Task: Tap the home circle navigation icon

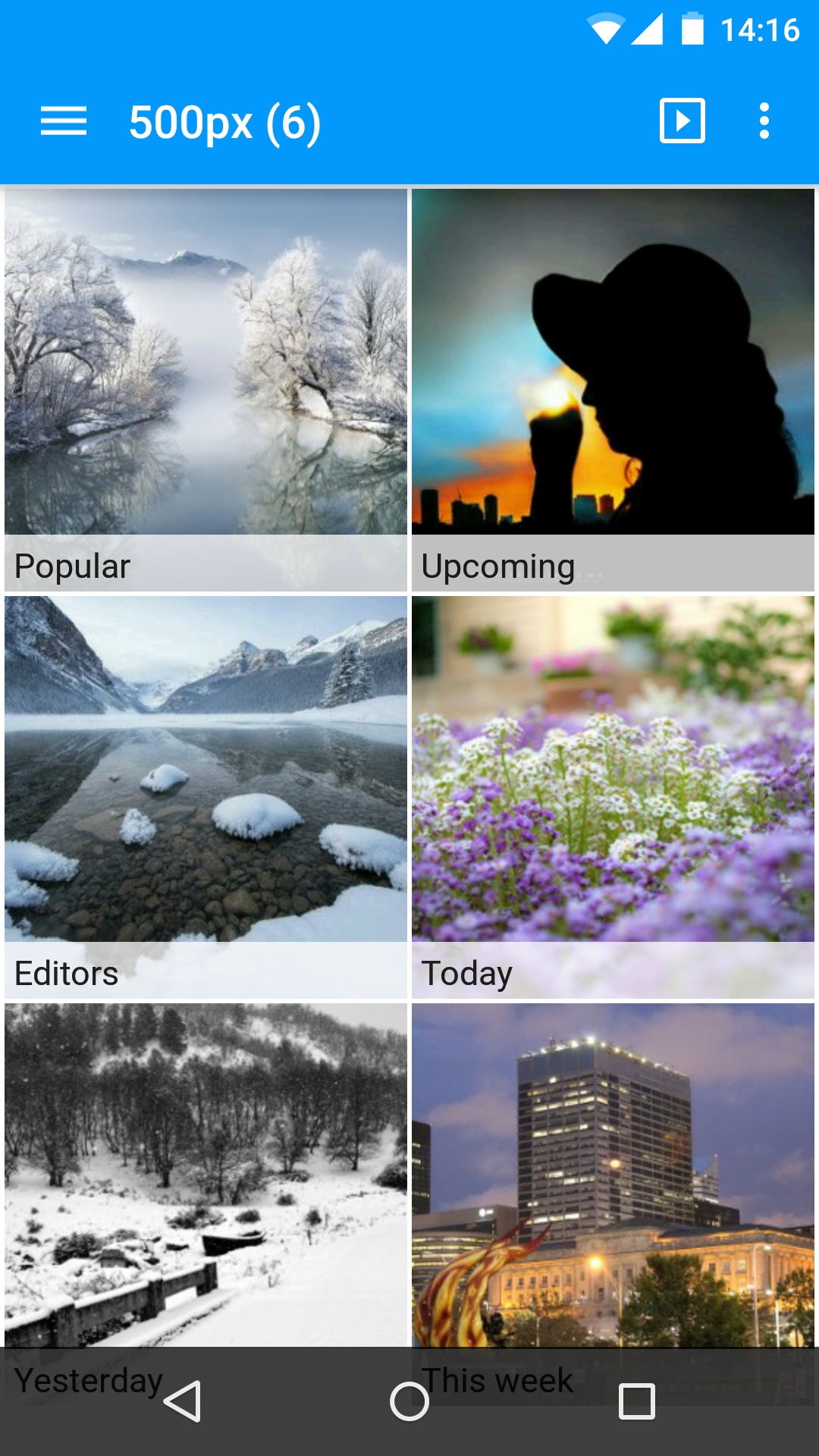Action: click(409, 1402)
